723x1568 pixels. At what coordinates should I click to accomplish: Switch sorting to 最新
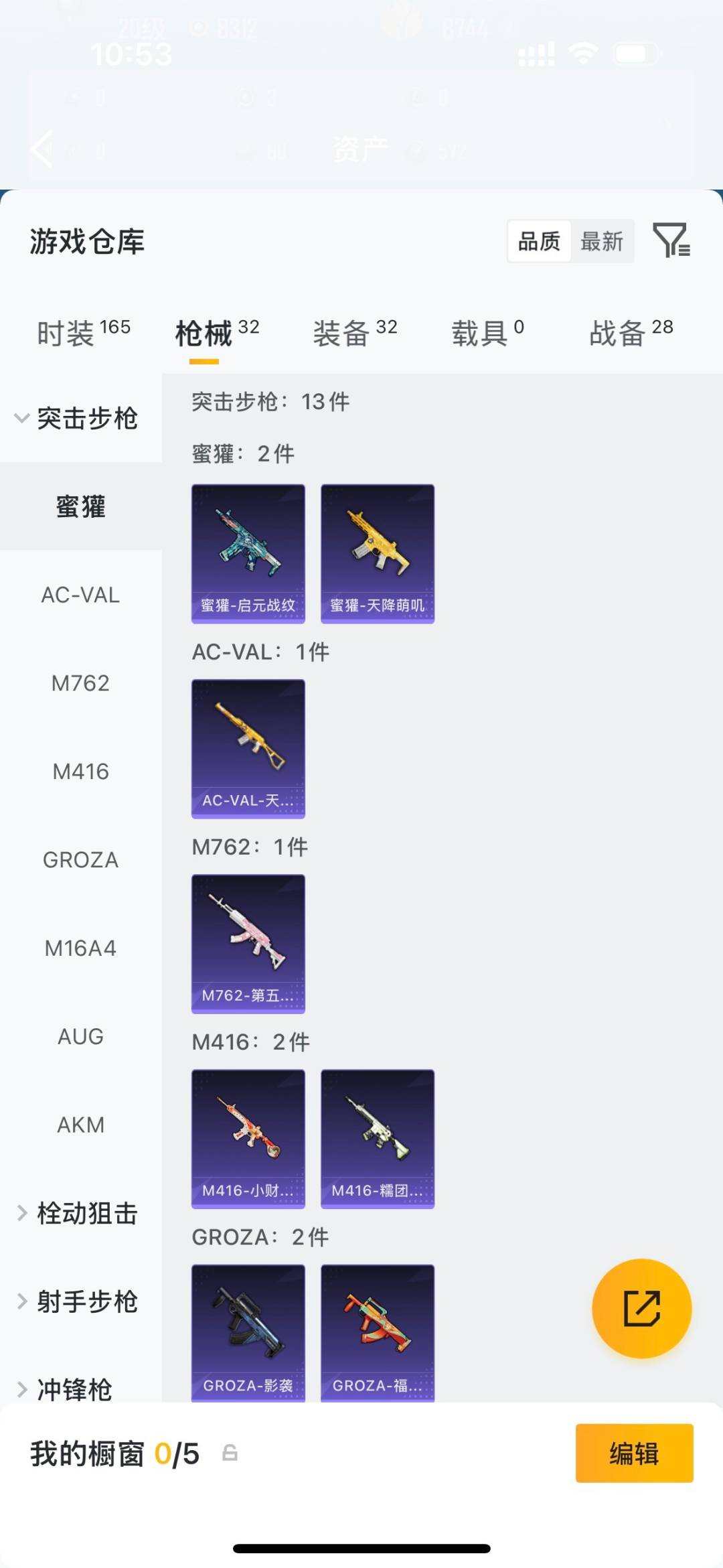[602, 242]
